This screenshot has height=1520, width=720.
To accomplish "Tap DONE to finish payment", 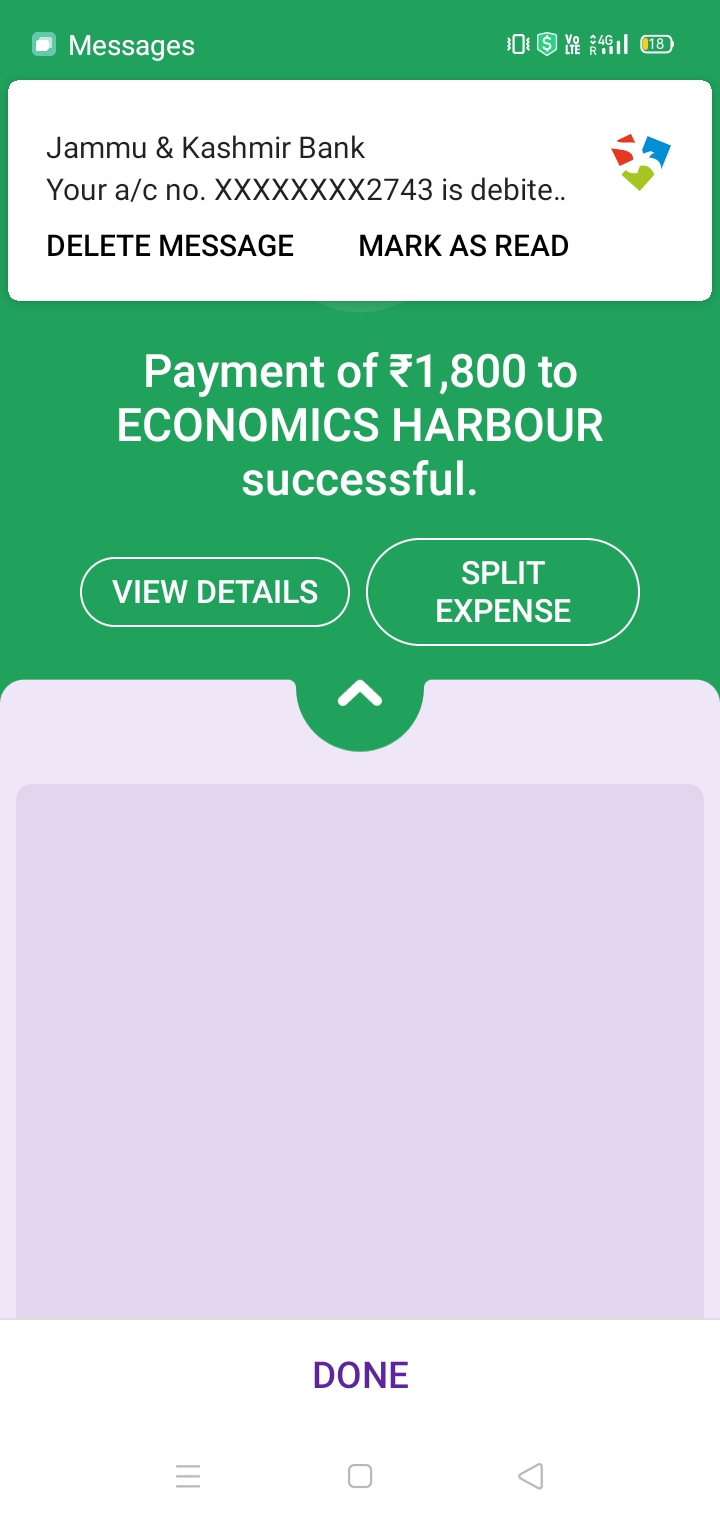I will point(360,1375).
